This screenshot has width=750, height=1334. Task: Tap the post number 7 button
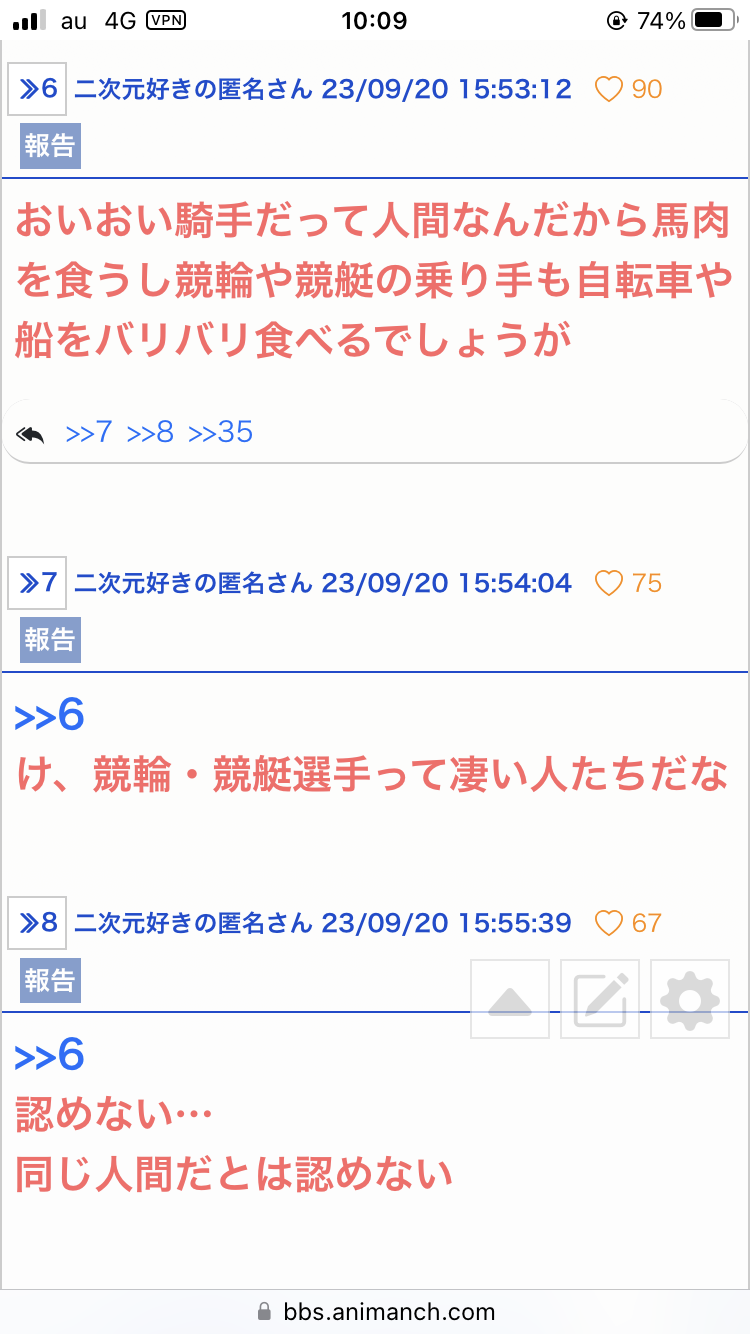click(37, 583)
